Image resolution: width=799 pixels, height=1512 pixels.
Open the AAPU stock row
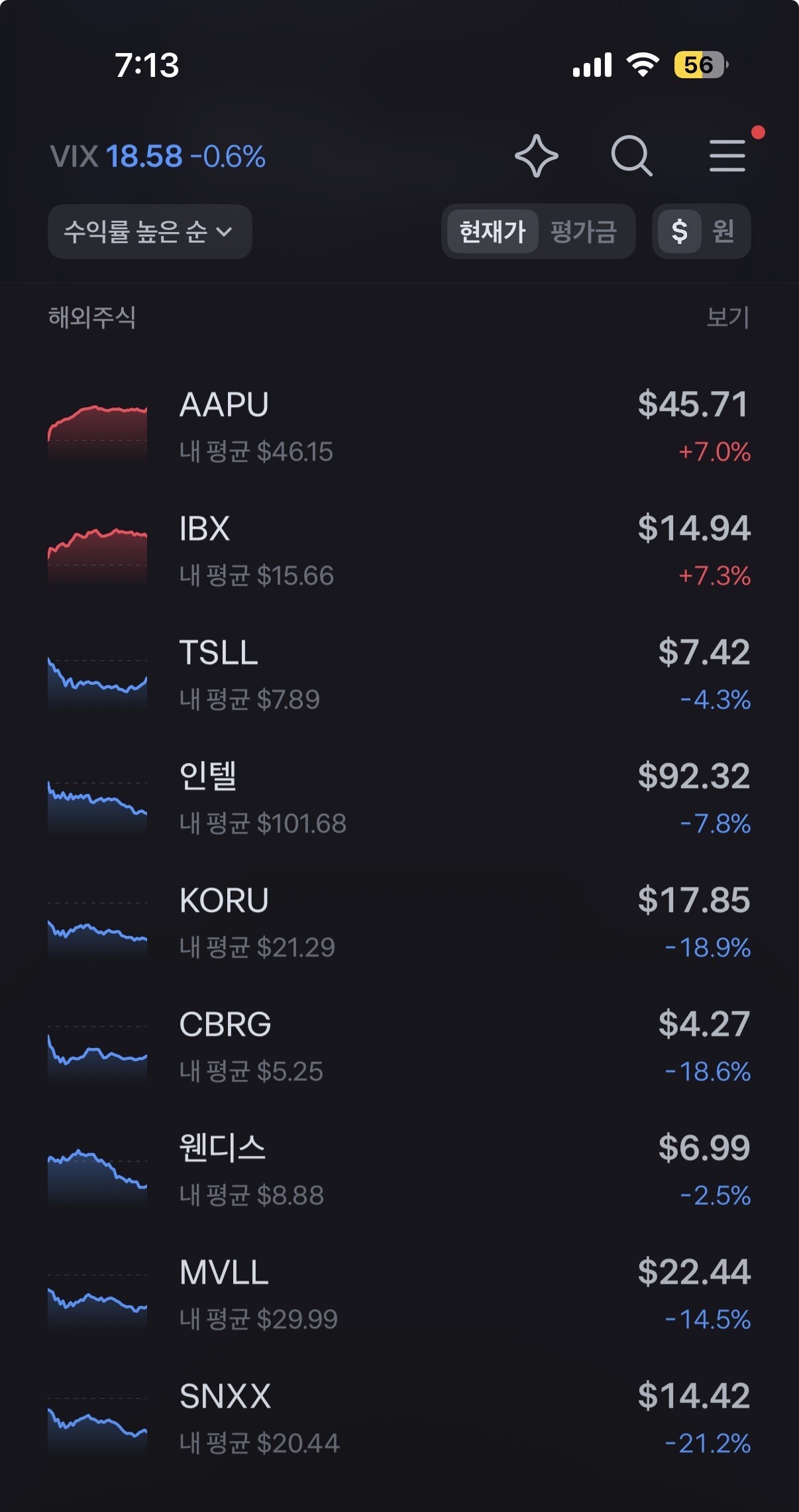coord(399,428)
